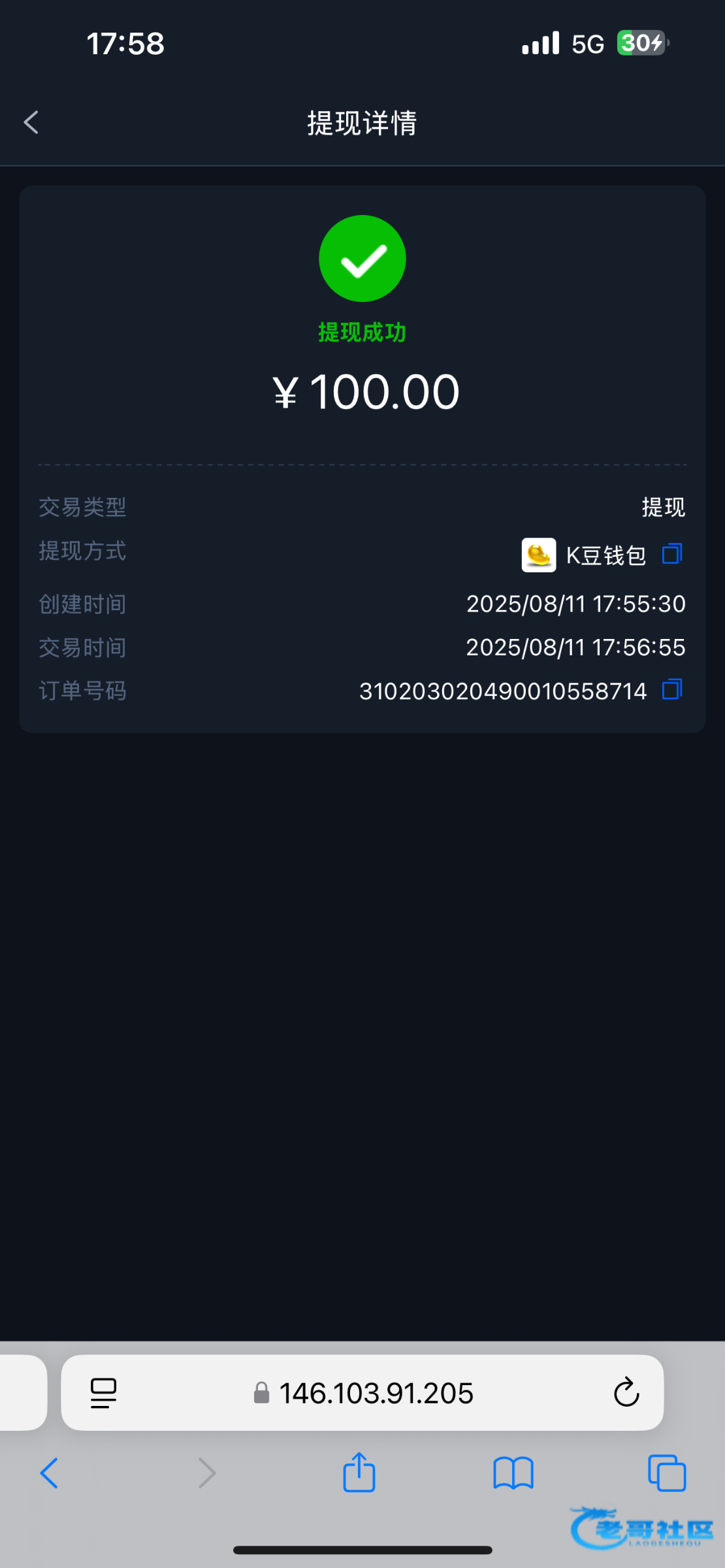
Task: Navigate back in Safari browser
Action: click(x=49, y=1473)
